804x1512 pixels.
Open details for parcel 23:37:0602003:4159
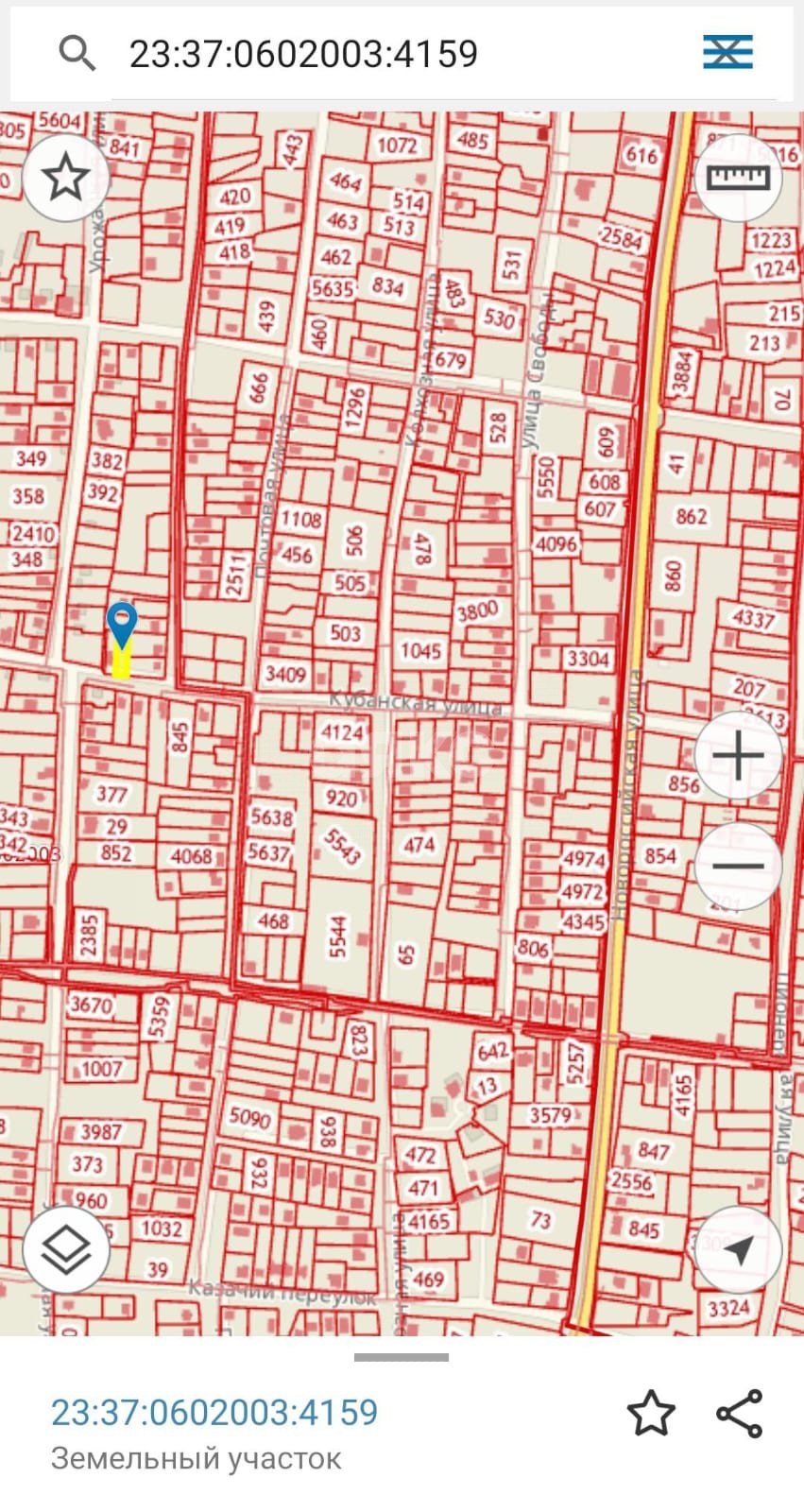(x=214, y=1413)
